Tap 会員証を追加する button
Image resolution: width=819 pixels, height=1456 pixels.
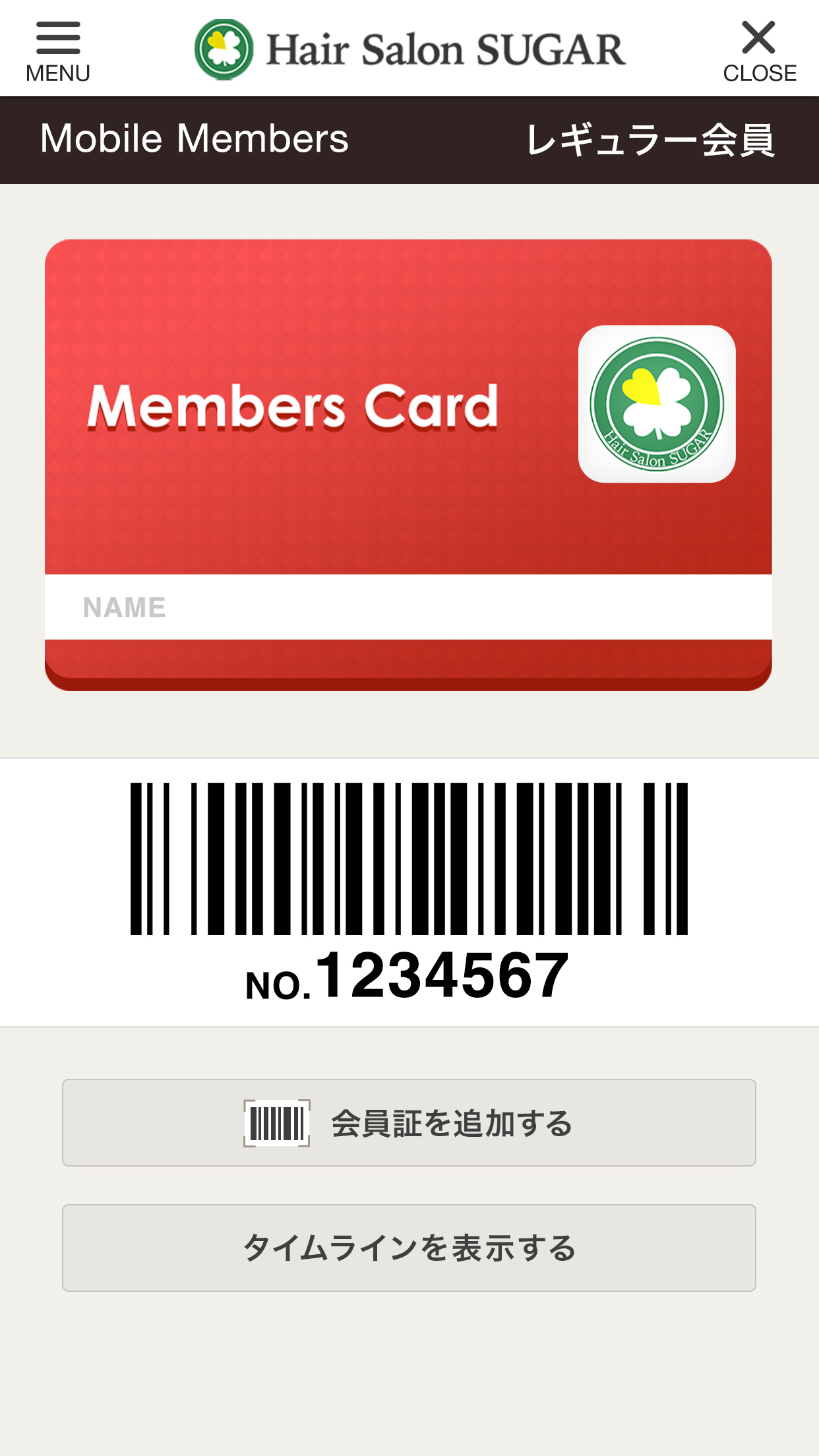coord(409,1122)
